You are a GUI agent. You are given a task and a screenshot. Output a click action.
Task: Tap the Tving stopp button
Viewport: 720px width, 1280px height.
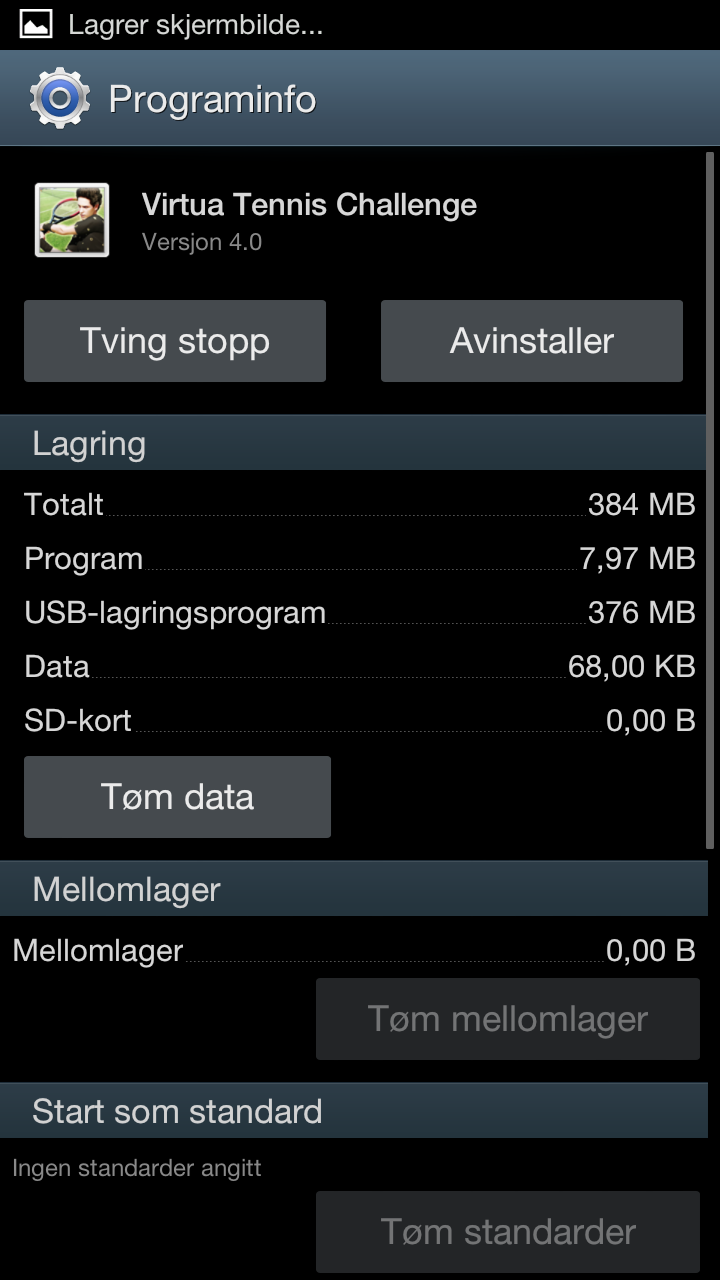point(175,341)
